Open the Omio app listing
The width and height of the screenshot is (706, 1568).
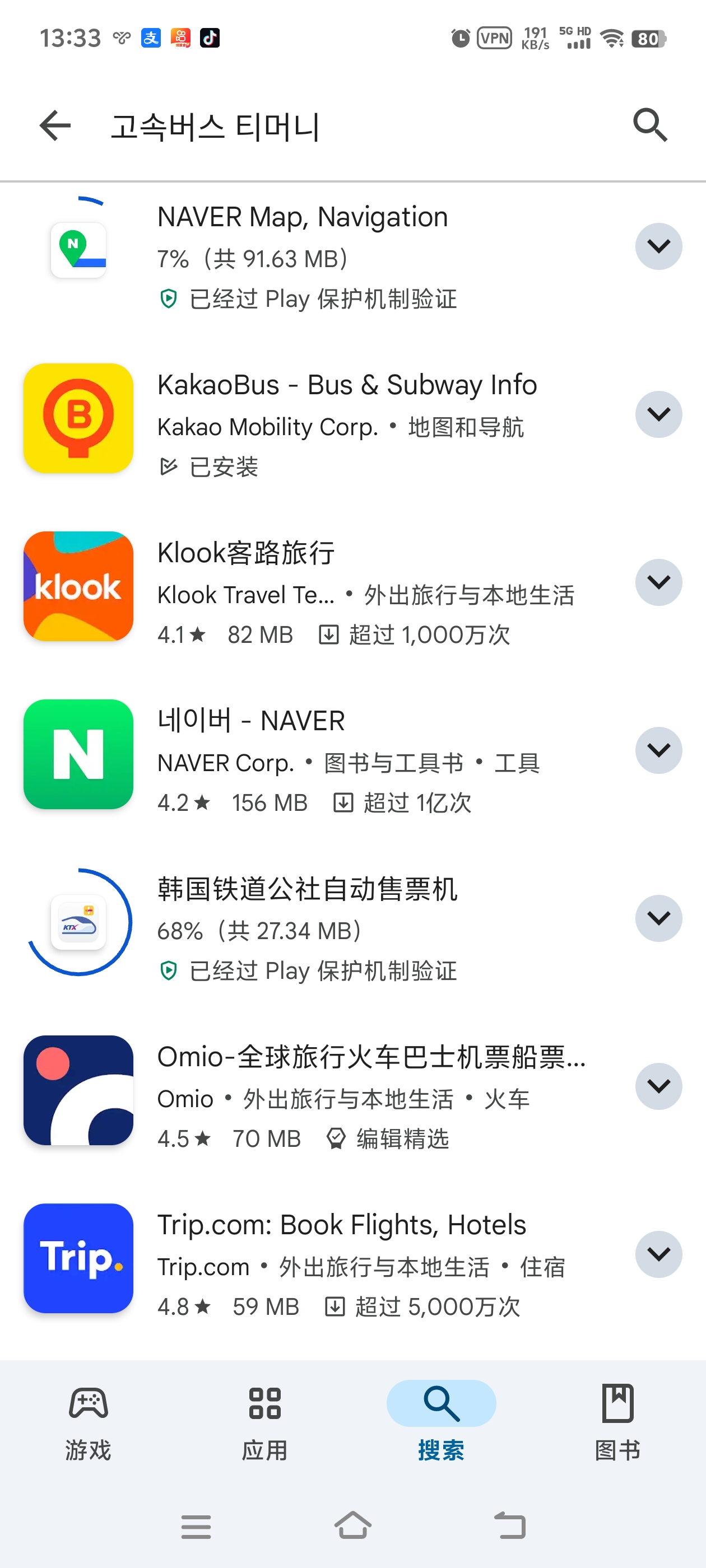370,1057
